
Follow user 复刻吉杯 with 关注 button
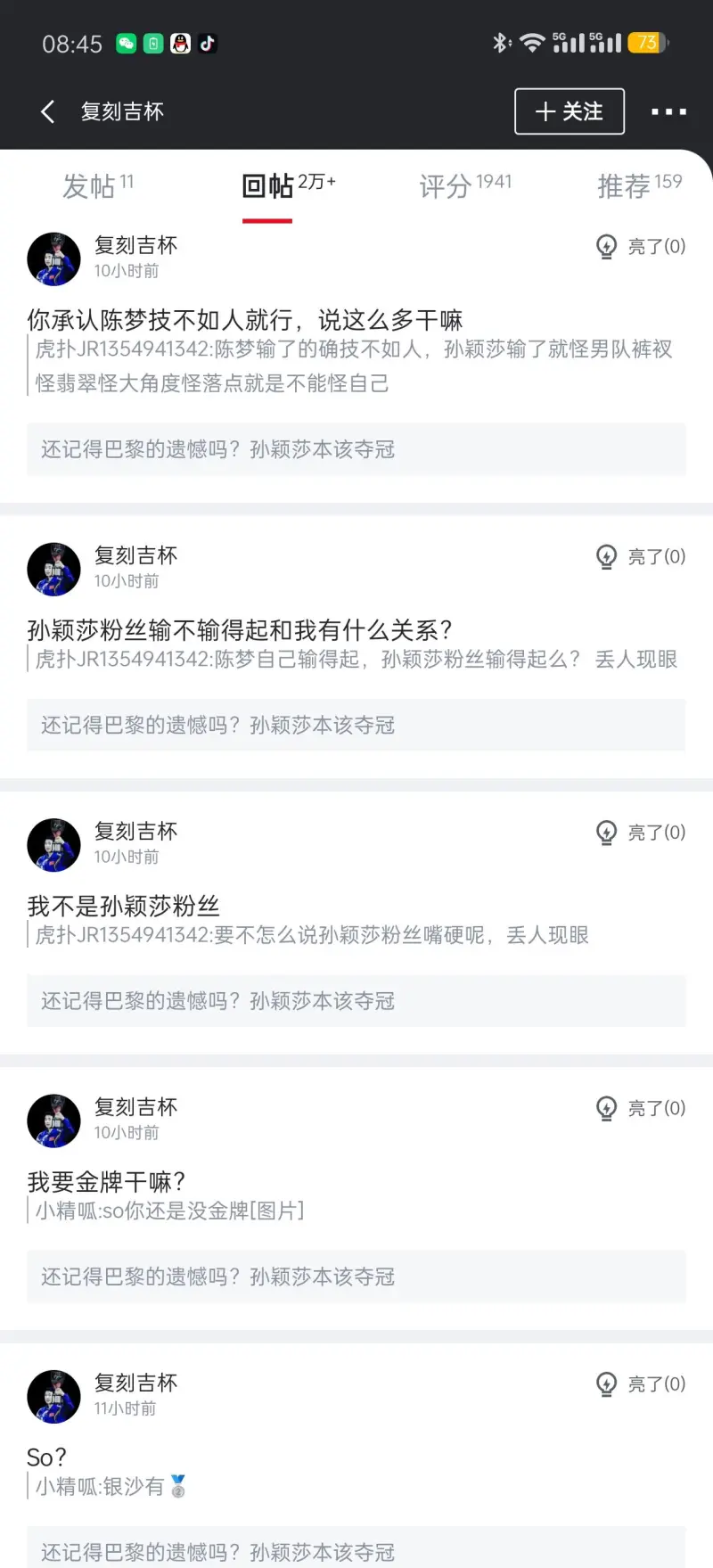569,111
